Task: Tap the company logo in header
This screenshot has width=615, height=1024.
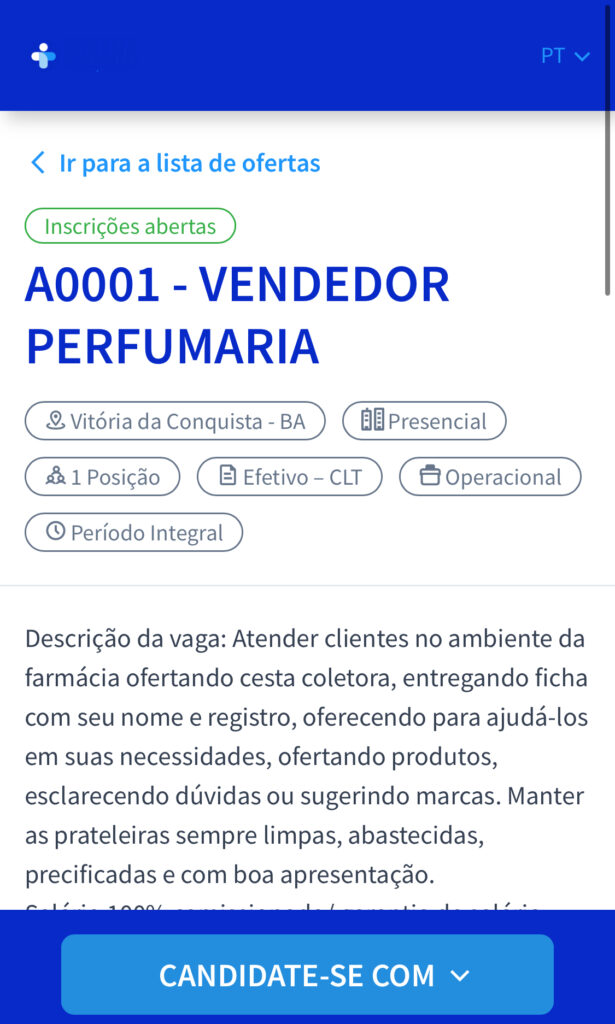Action: pyautogui.click(x=44, y=56)
